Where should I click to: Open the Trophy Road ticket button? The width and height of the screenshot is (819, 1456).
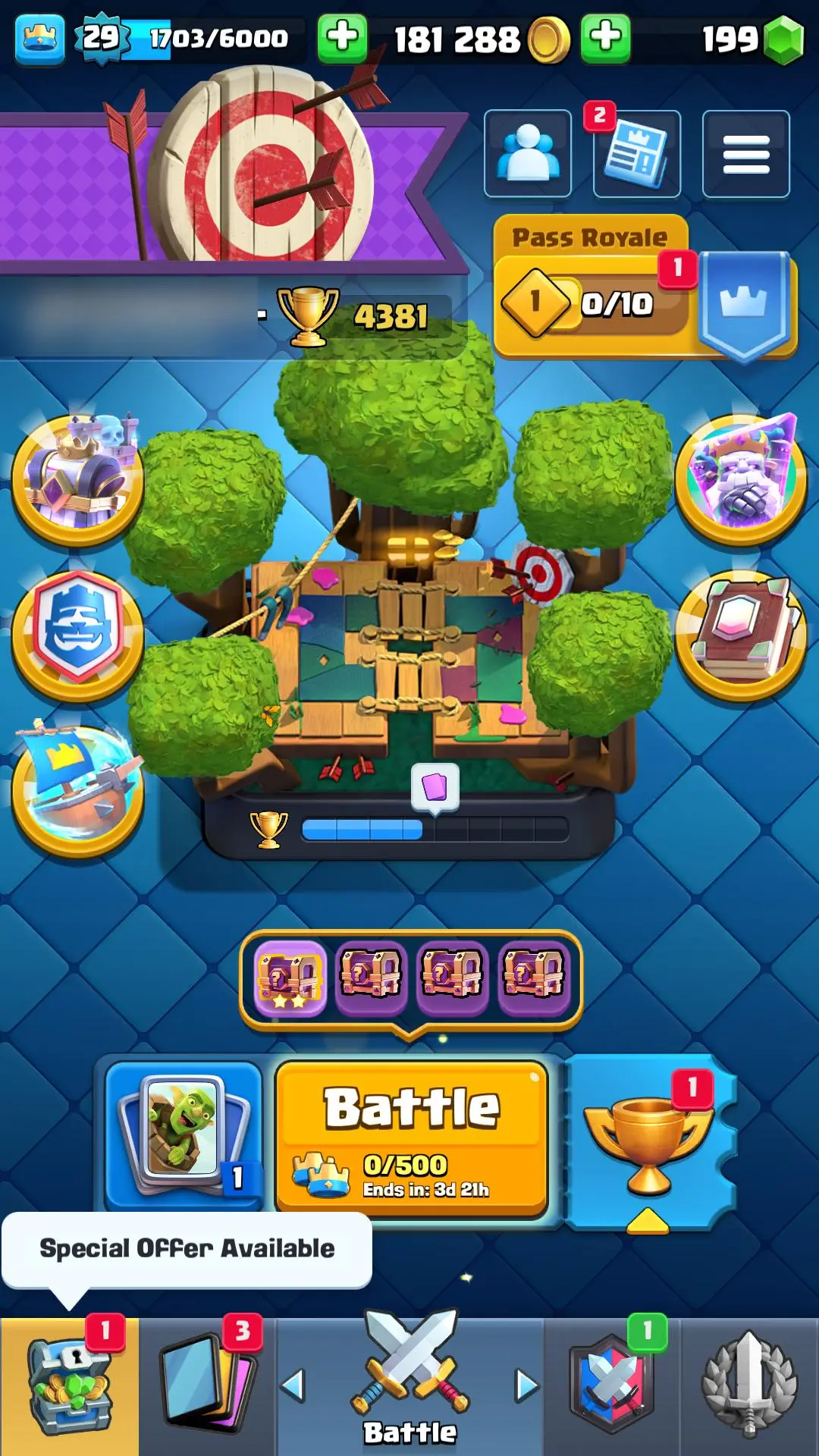[649, 1141]
